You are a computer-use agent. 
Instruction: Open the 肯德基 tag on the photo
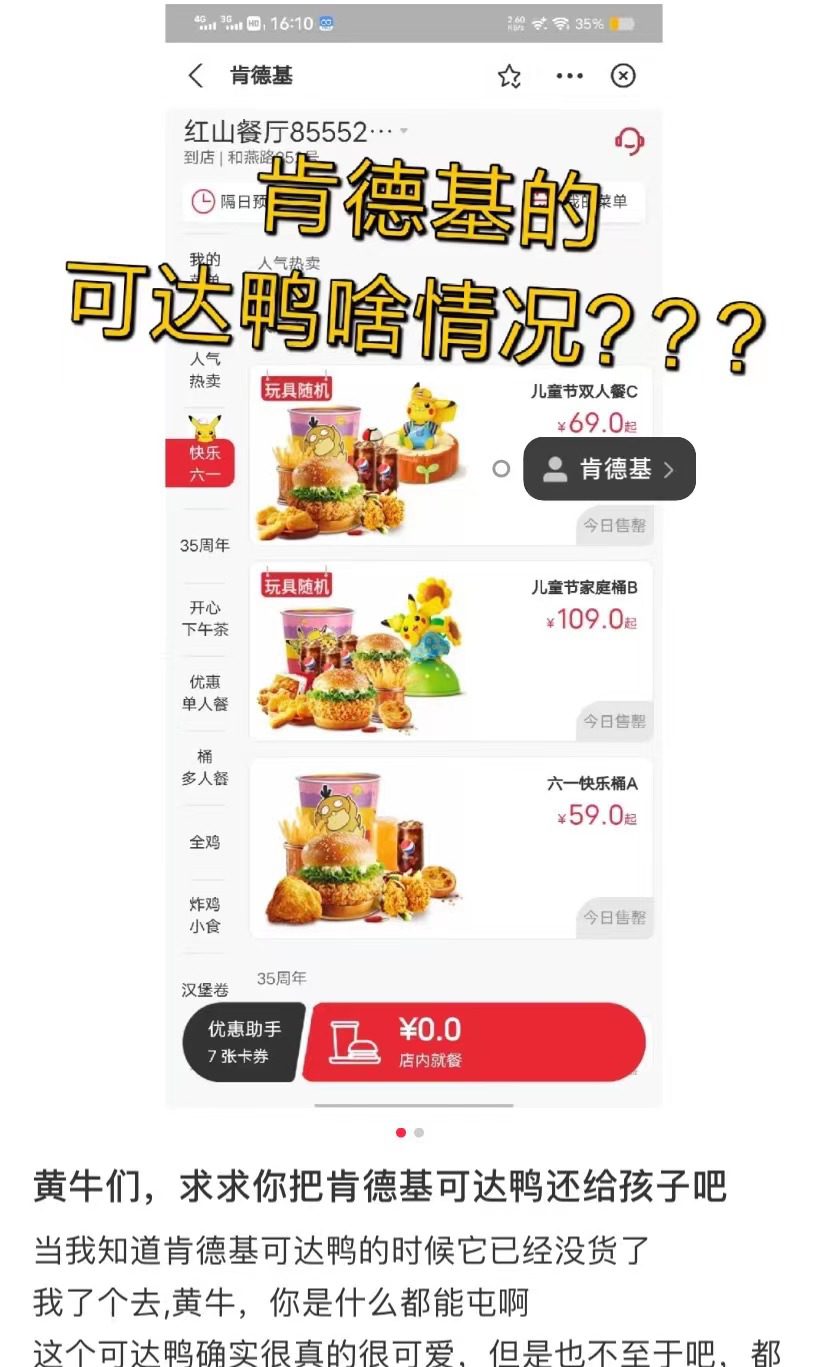pyautogui.click(x=609, y=469)
